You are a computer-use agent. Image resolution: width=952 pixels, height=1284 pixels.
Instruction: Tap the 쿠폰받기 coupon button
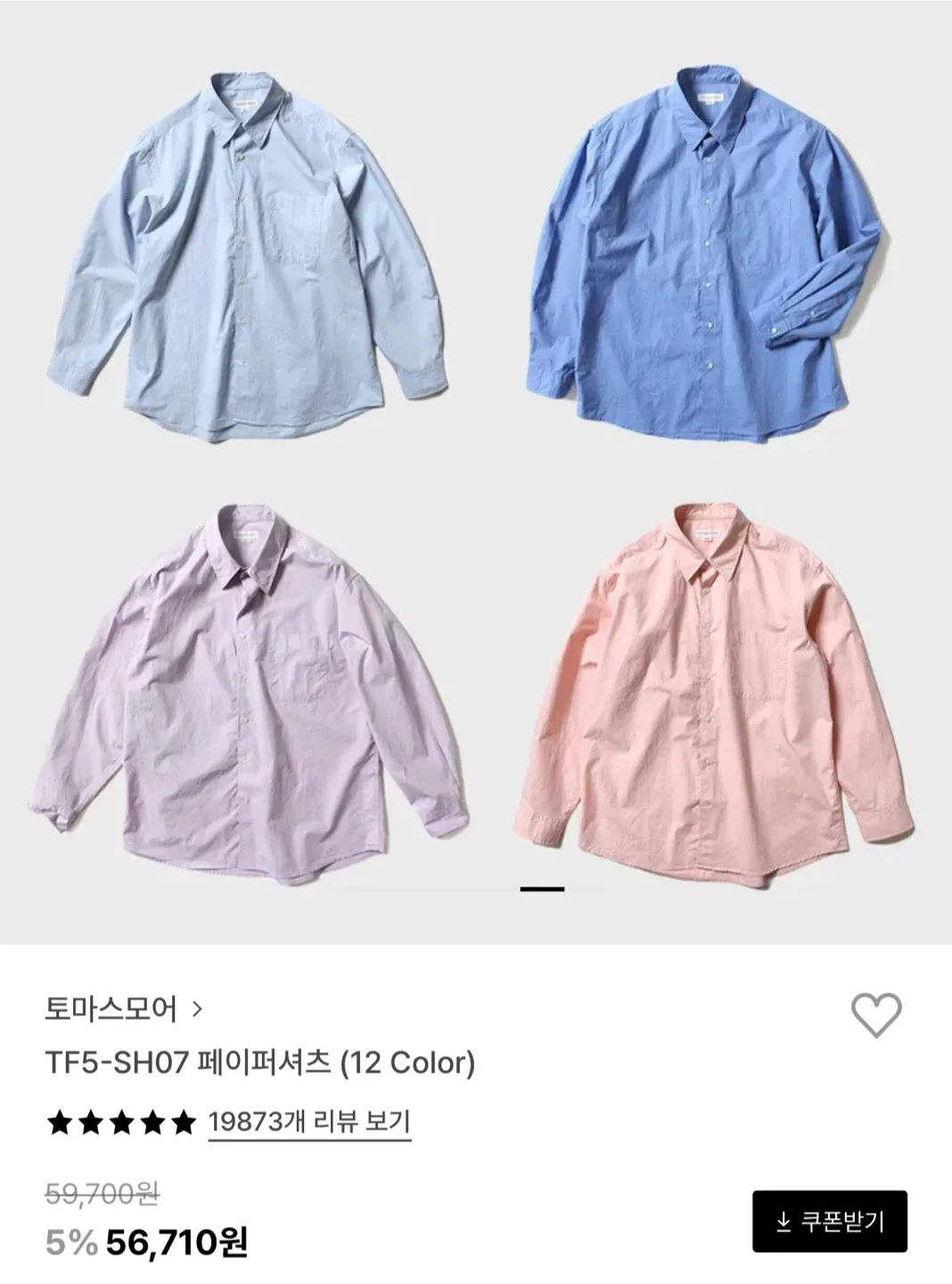[829, 1221]
